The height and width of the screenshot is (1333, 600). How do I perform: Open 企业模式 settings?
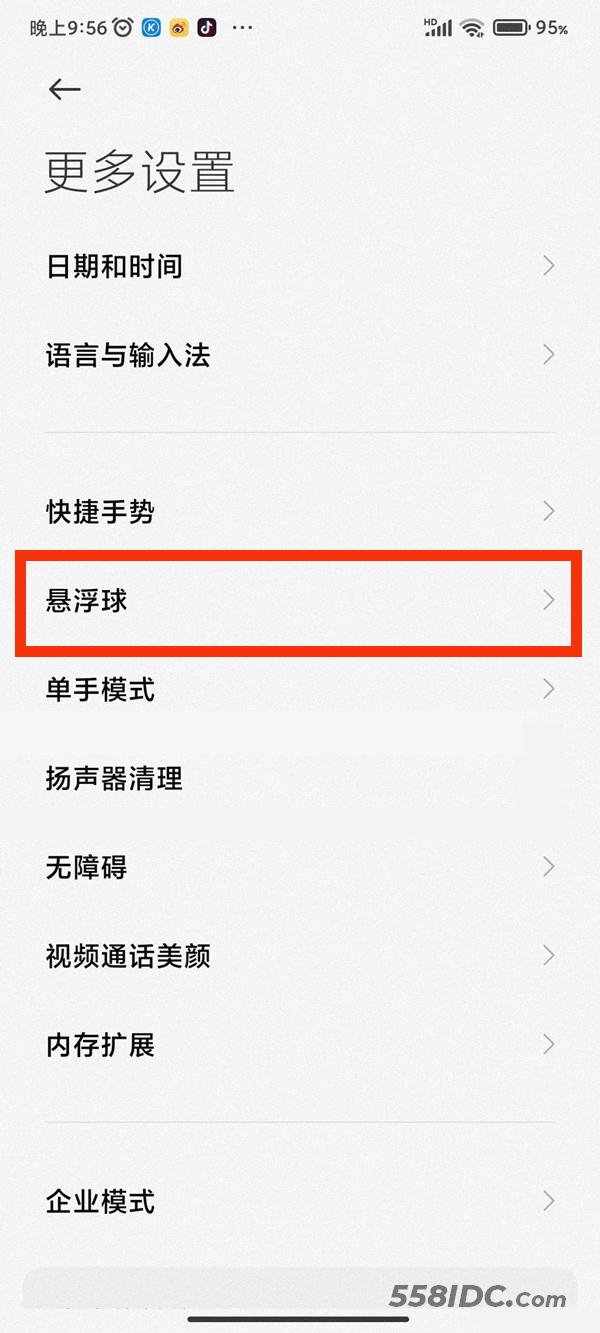click(300, 1201)
